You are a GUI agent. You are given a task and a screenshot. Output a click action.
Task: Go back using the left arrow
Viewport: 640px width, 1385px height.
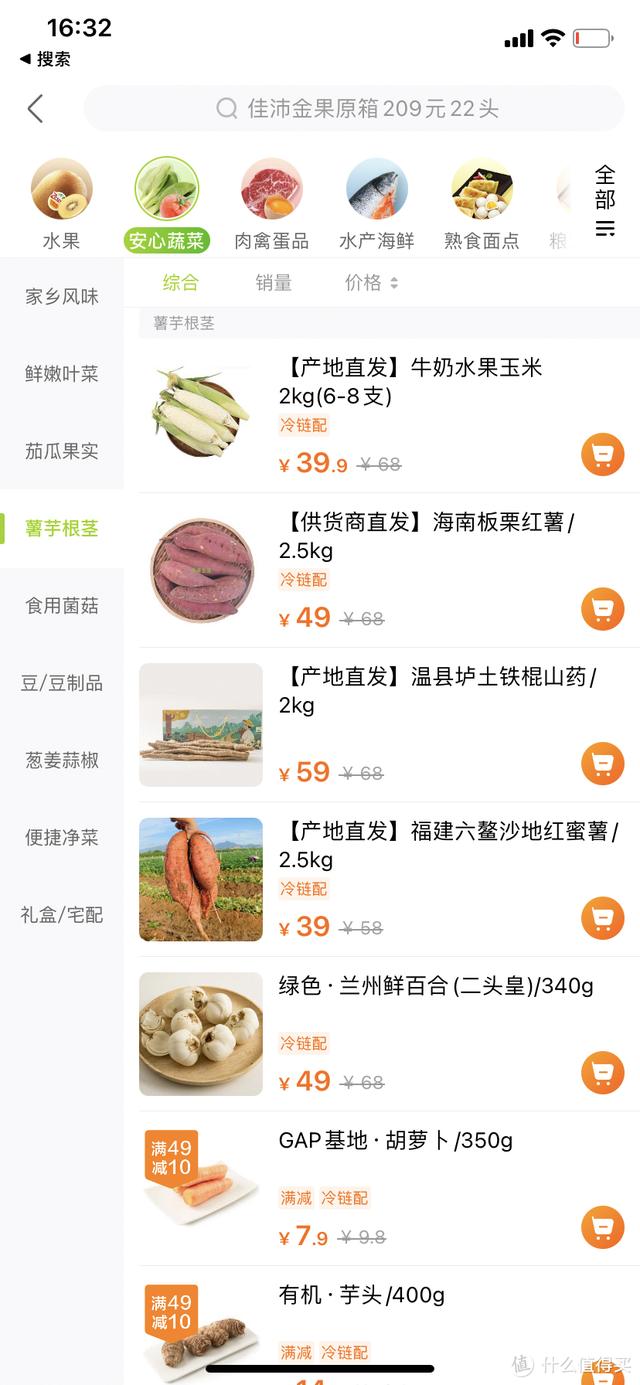coord(36,109)
